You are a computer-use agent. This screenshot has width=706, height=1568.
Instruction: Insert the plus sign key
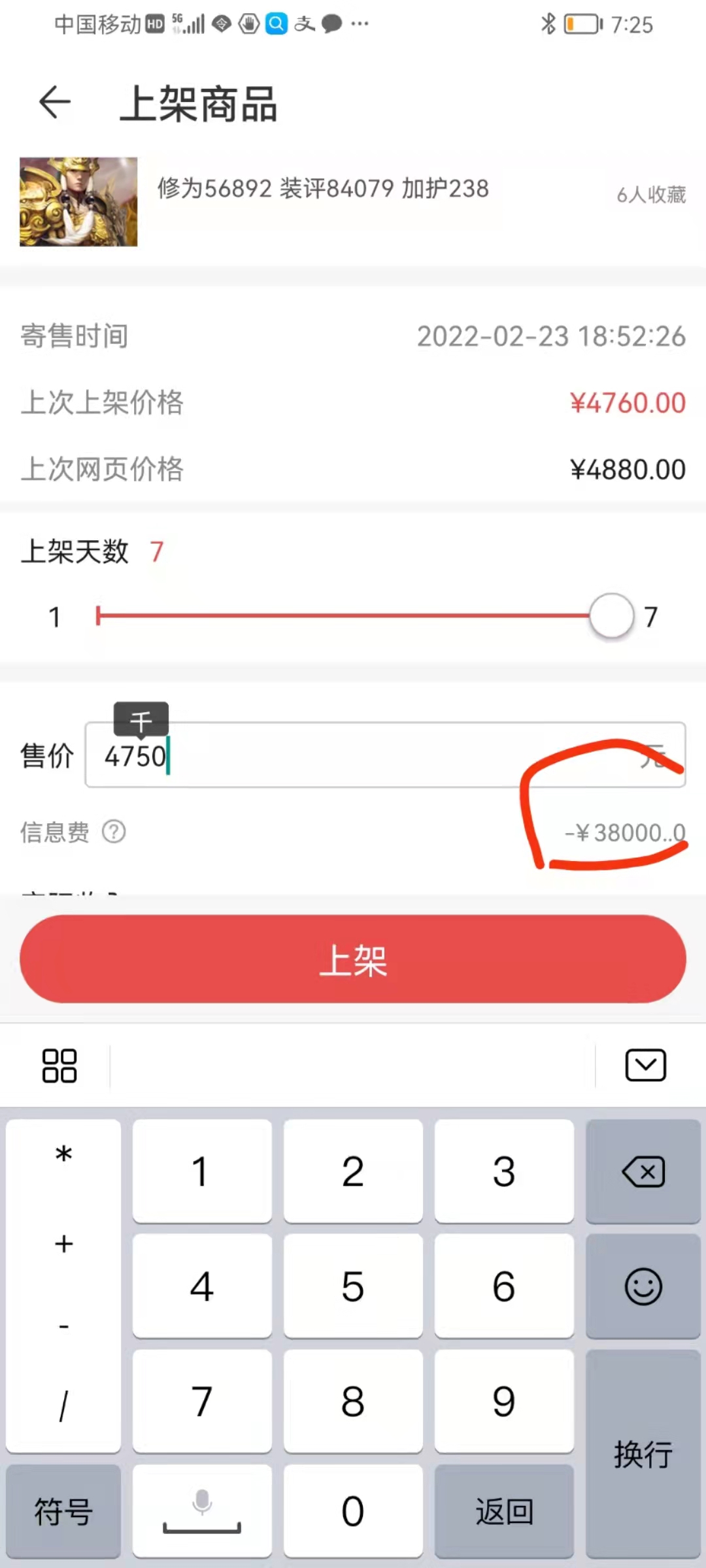[x=63, y=1243]
